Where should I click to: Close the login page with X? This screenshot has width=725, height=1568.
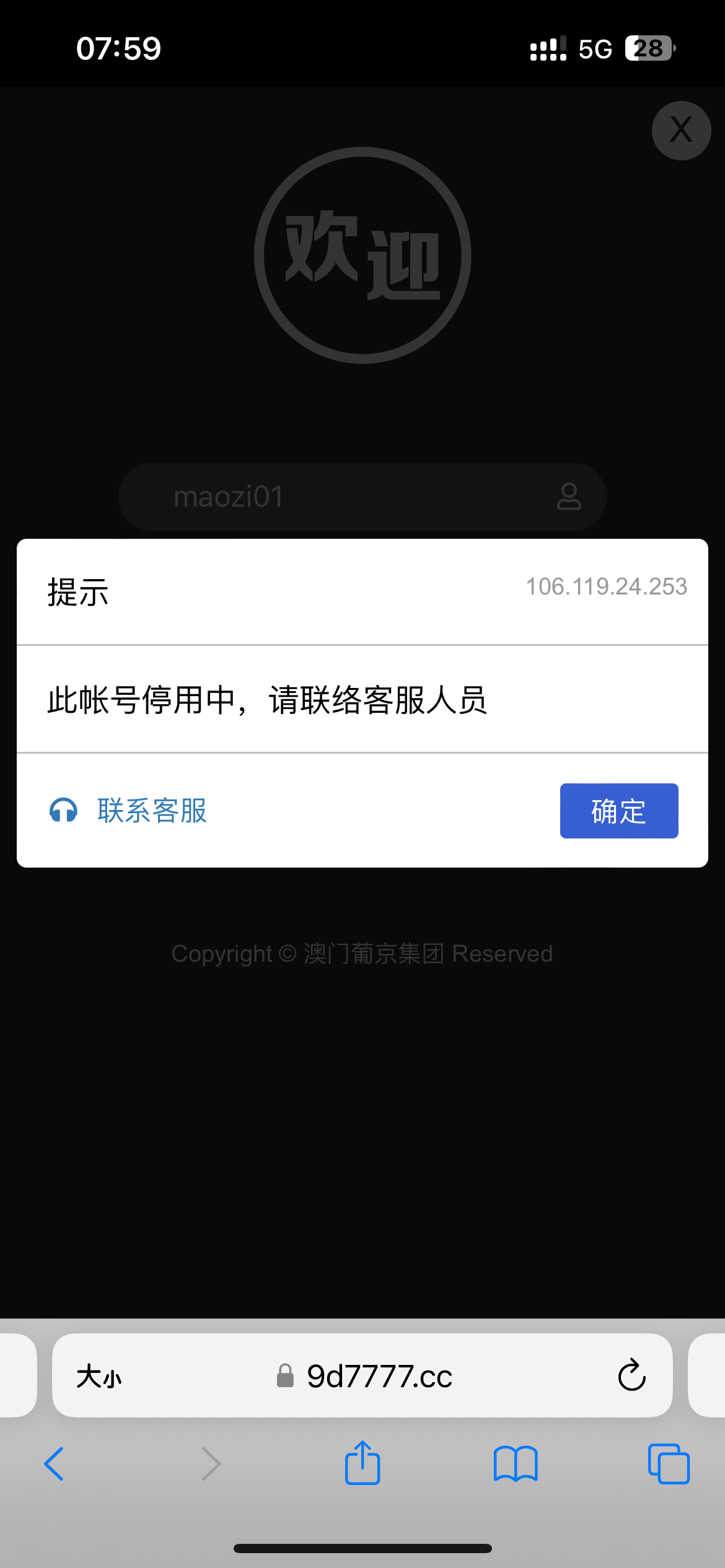(681, 131)
